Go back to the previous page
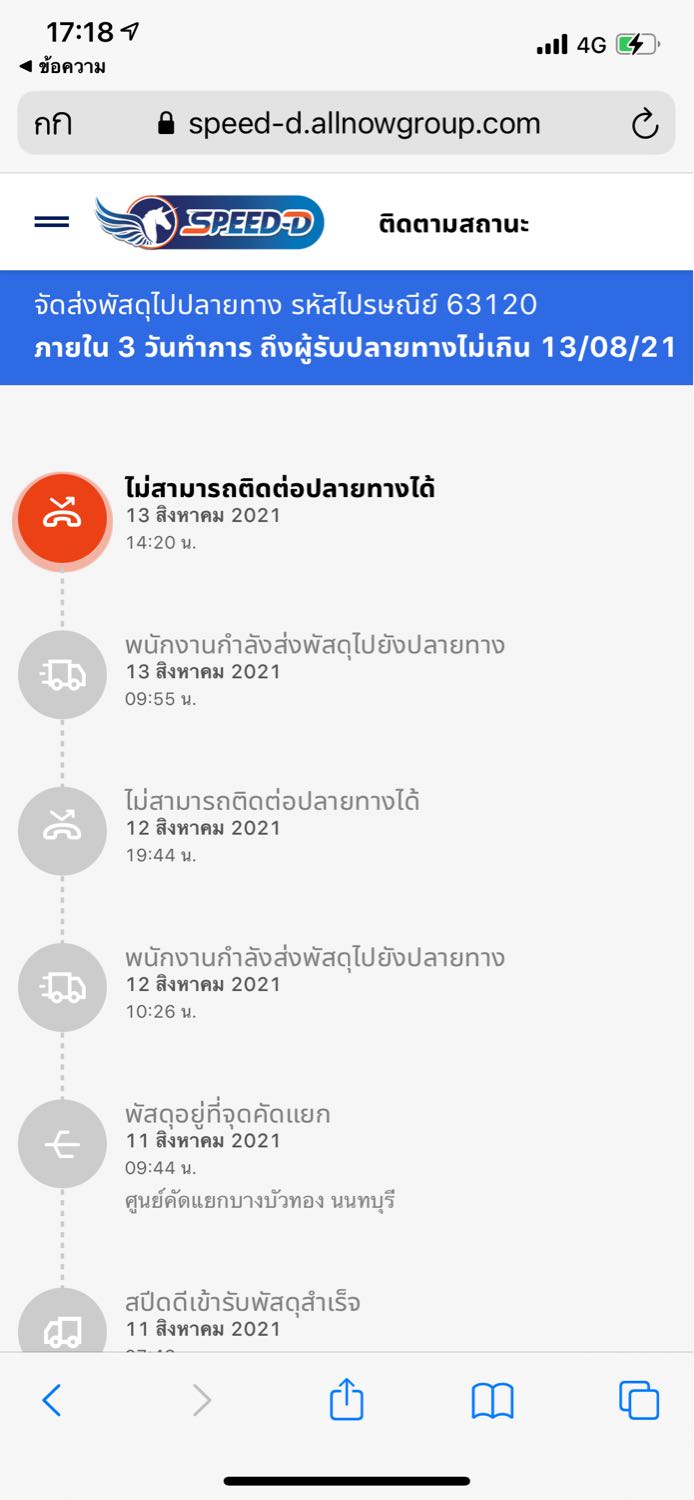Image resolution: width=694 pixels, height=1500 pixels. click(52, 1400)
